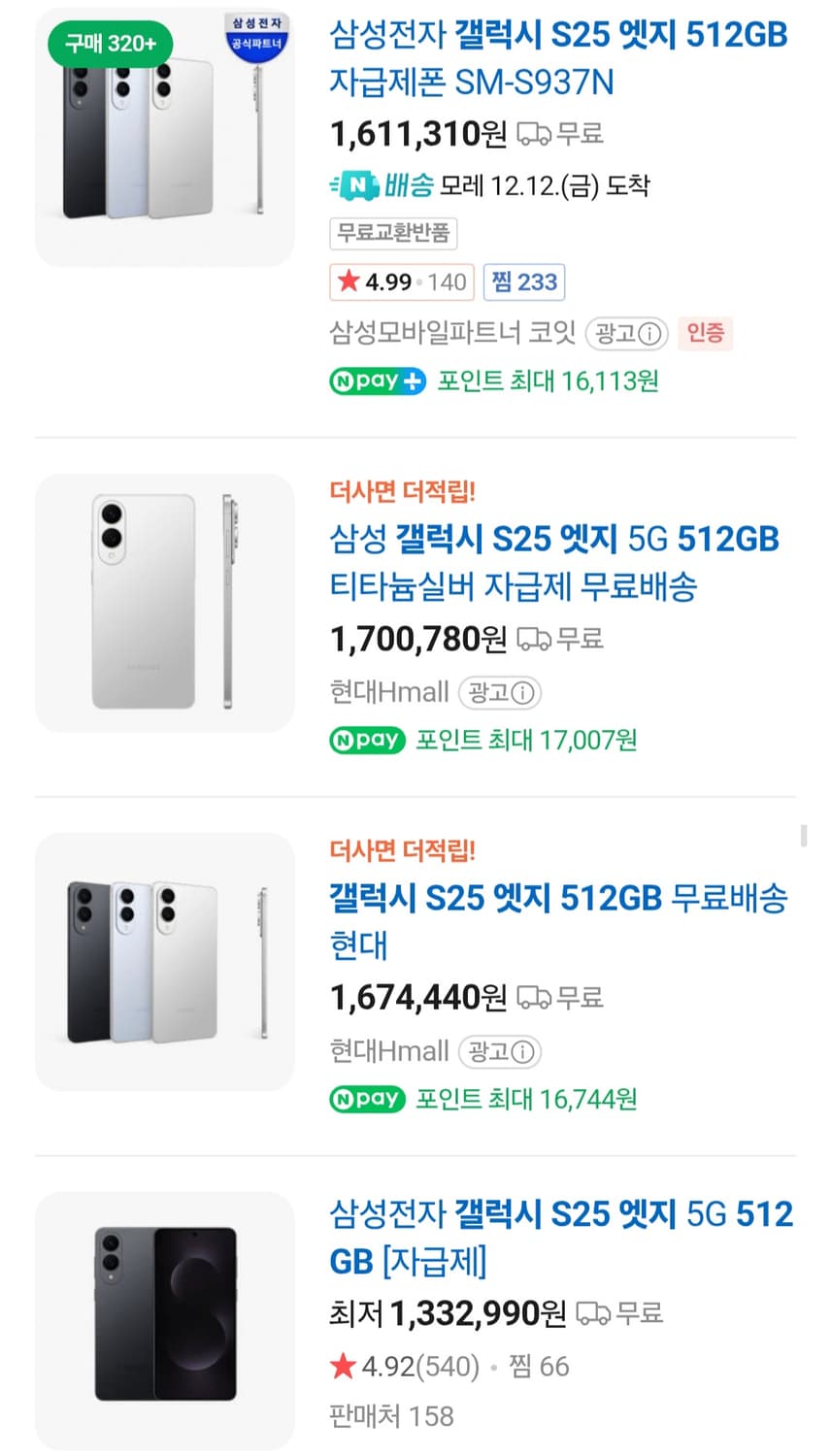Click the Npay+ points icon on first product

(377, 381)
